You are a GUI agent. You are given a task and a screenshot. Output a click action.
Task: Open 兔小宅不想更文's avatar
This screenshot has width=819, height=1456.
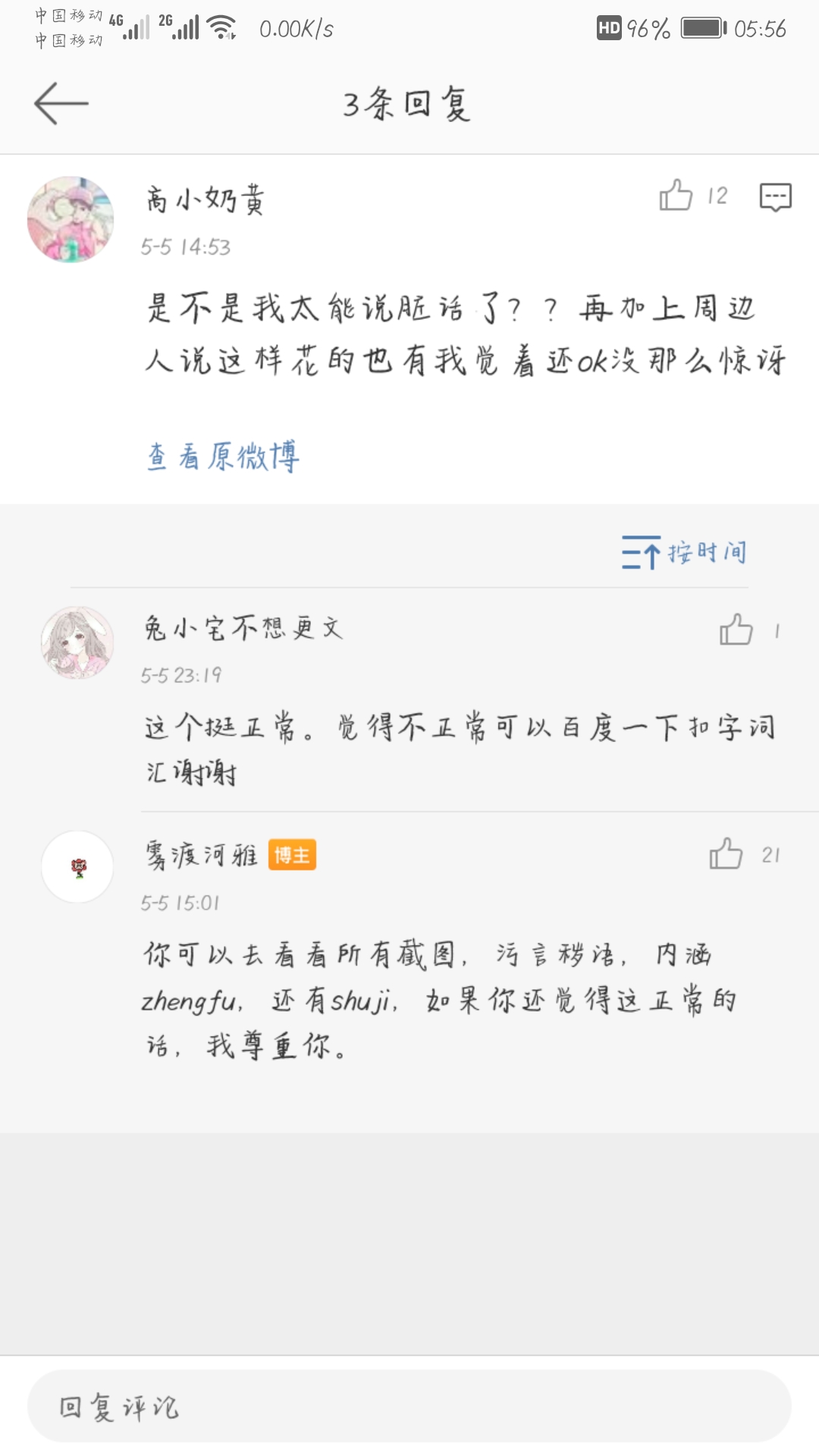coord(77,642)
